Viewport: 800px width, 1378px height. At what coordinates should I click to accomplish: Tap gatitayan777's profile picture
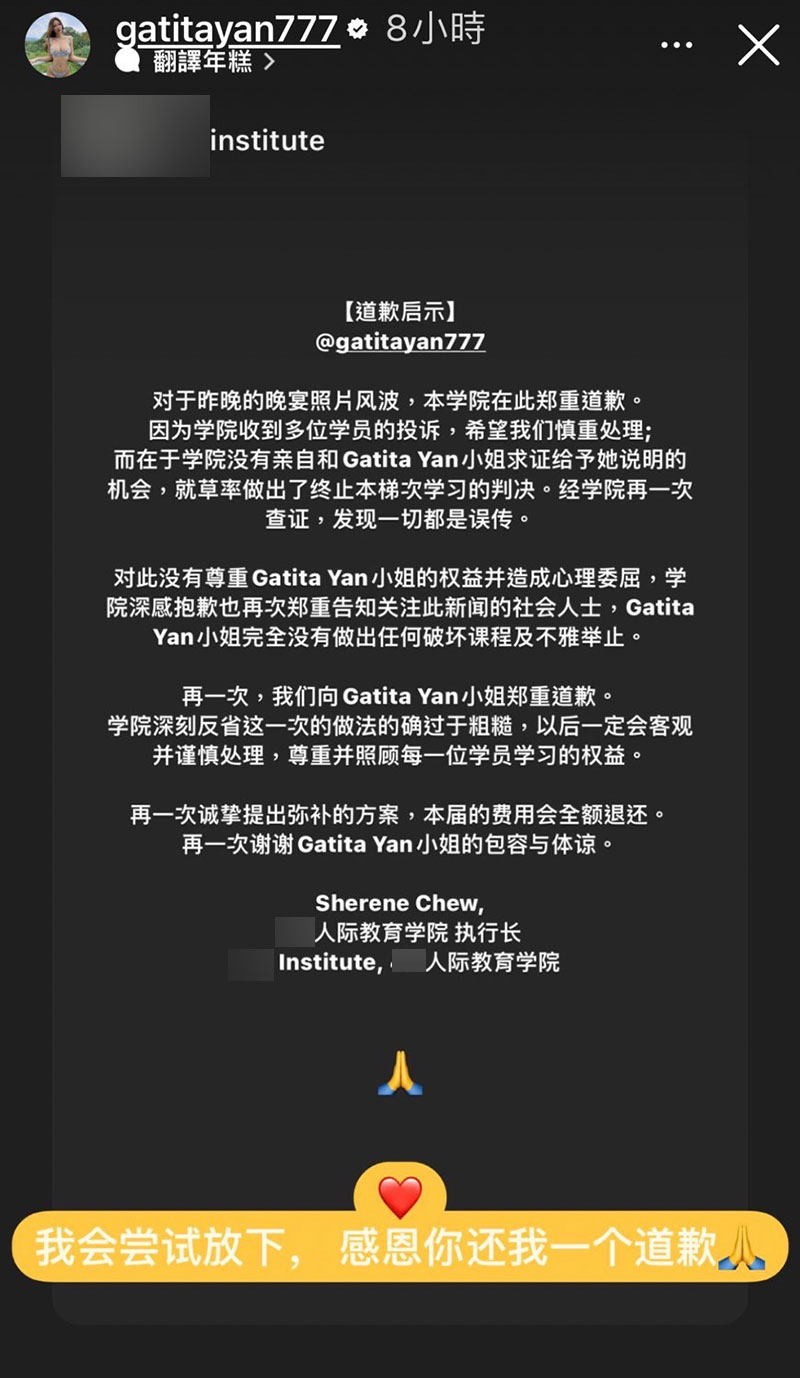click(57, 45)
